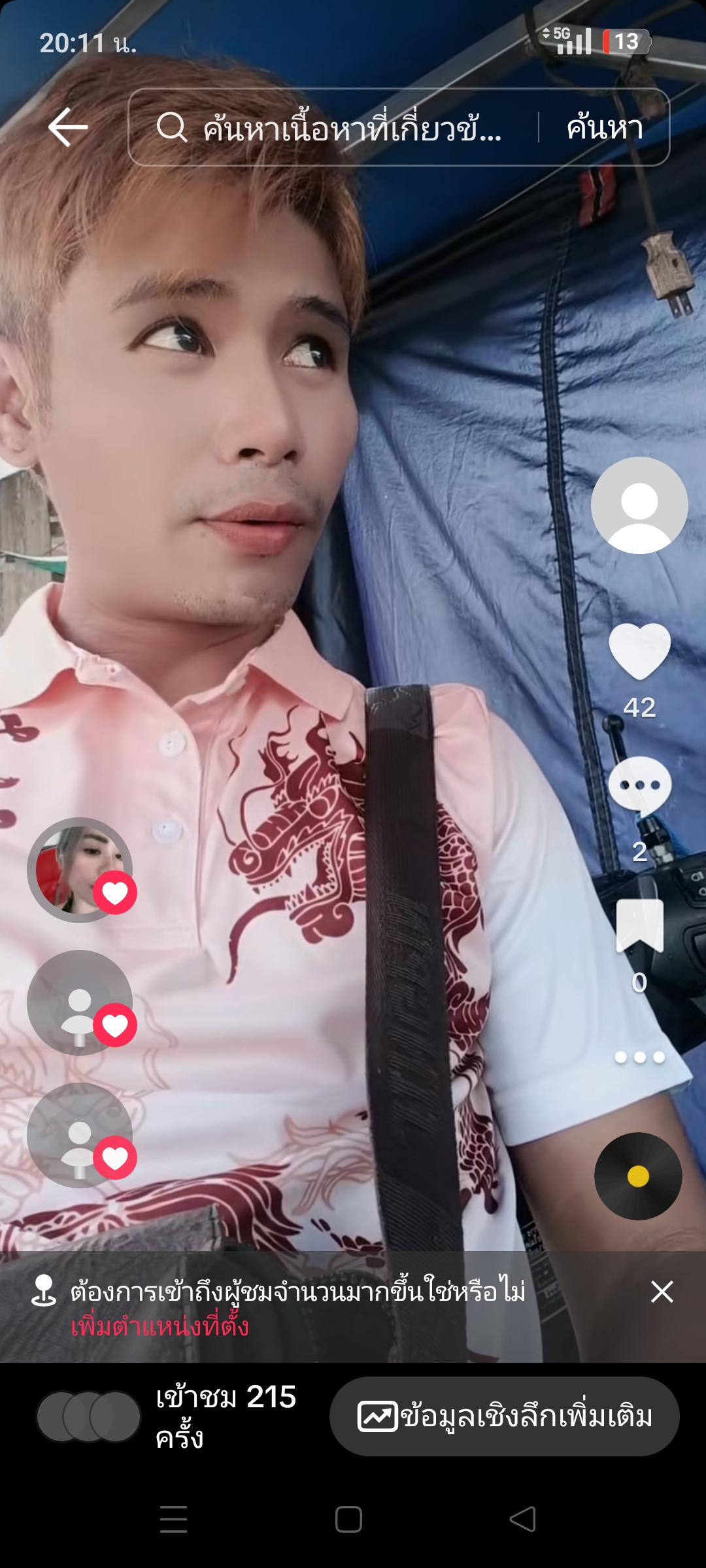Tap system back navigation button

pyautogui.click(x=522, y=1519)
